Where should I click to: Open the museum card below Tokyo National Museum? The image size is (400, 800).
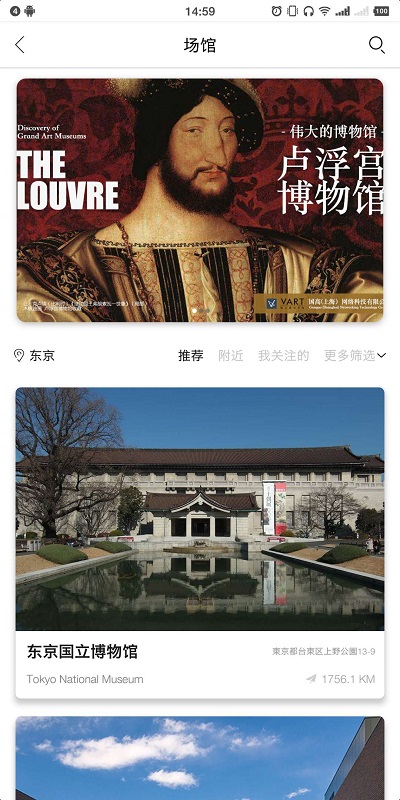click(200, 758)
